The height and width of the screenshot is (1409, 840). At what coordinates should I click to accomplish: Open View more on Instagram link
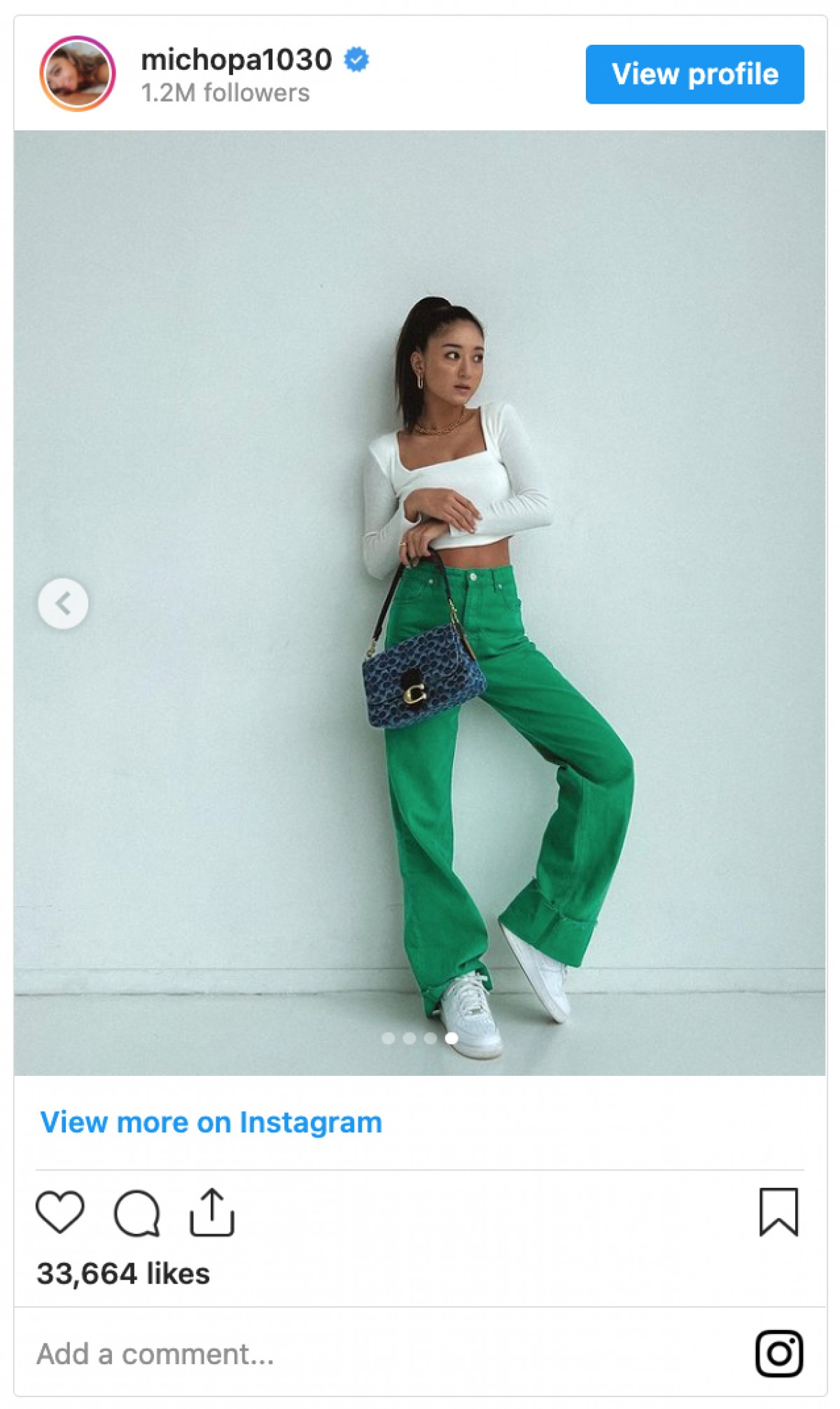[211, 1122]
